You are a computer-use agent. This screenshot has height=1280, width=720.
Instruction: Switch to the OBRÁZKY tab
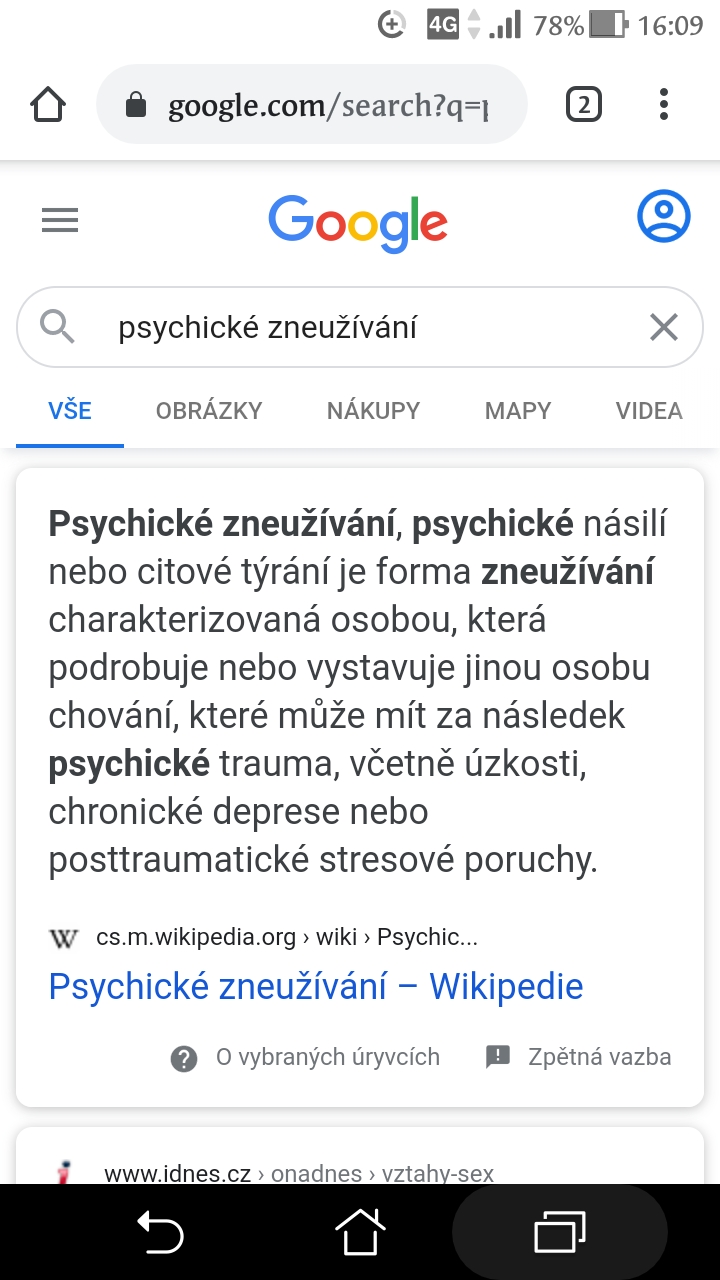pos(208,410)
